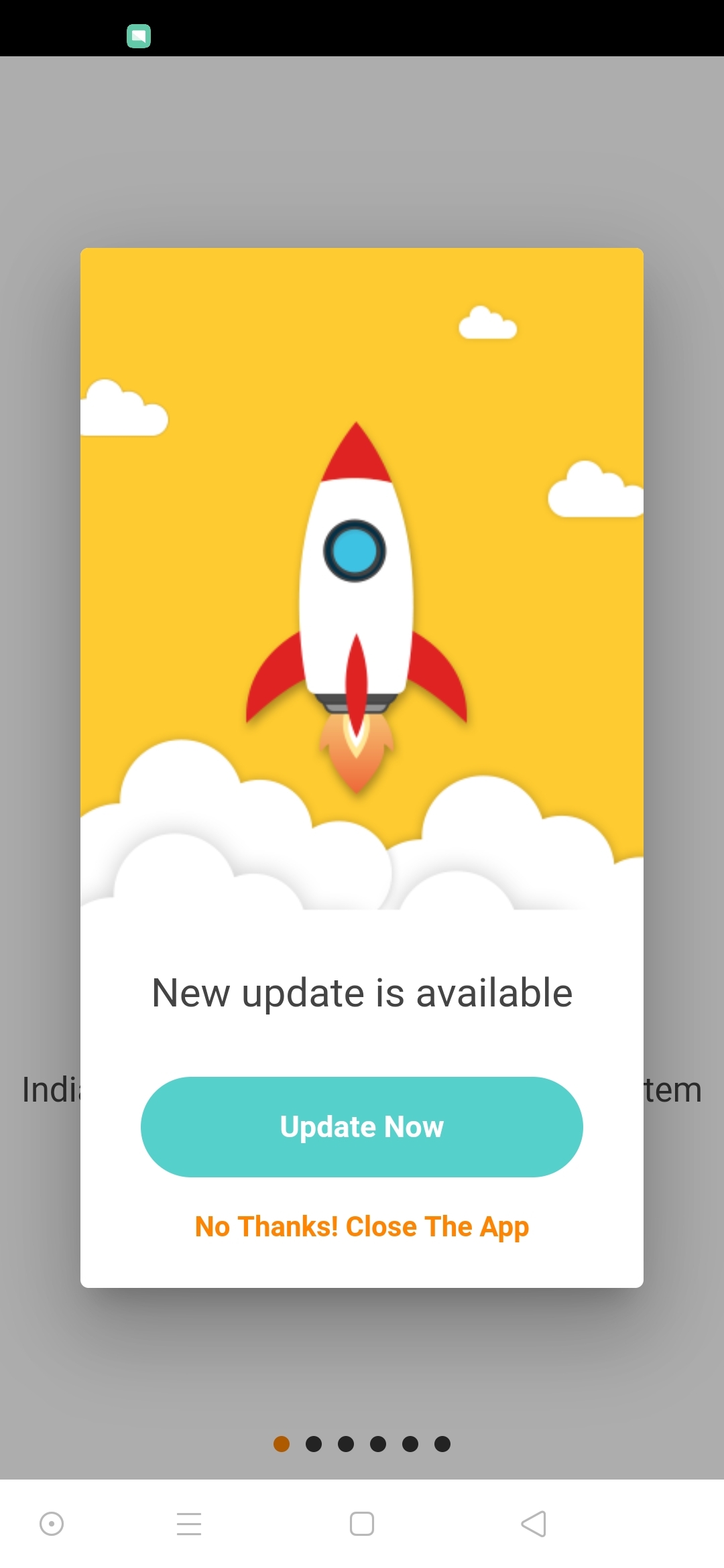Screen dimensions: 724x1568
Task: Tap the Update Now button
Action: 361,1126
